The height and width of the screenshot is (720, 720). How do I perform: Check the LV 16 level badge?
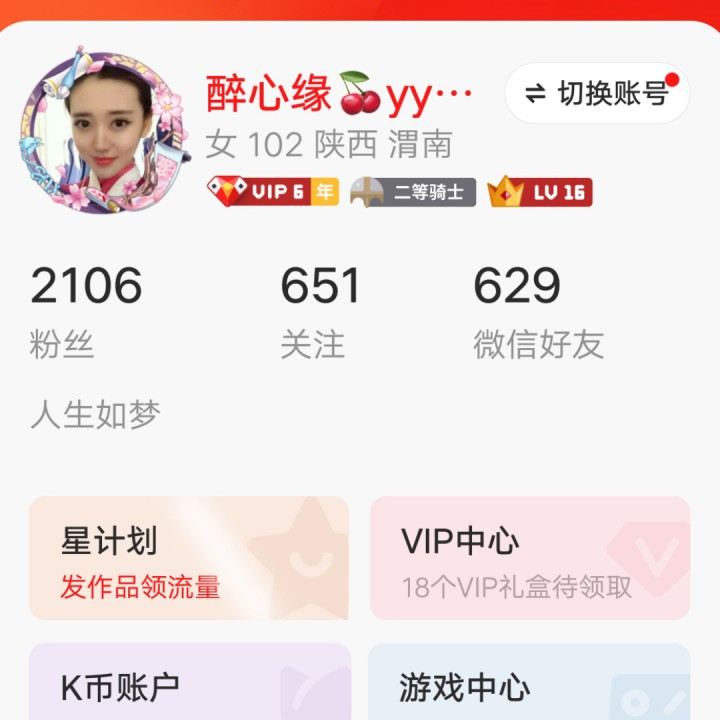click(x=540, y=191)
